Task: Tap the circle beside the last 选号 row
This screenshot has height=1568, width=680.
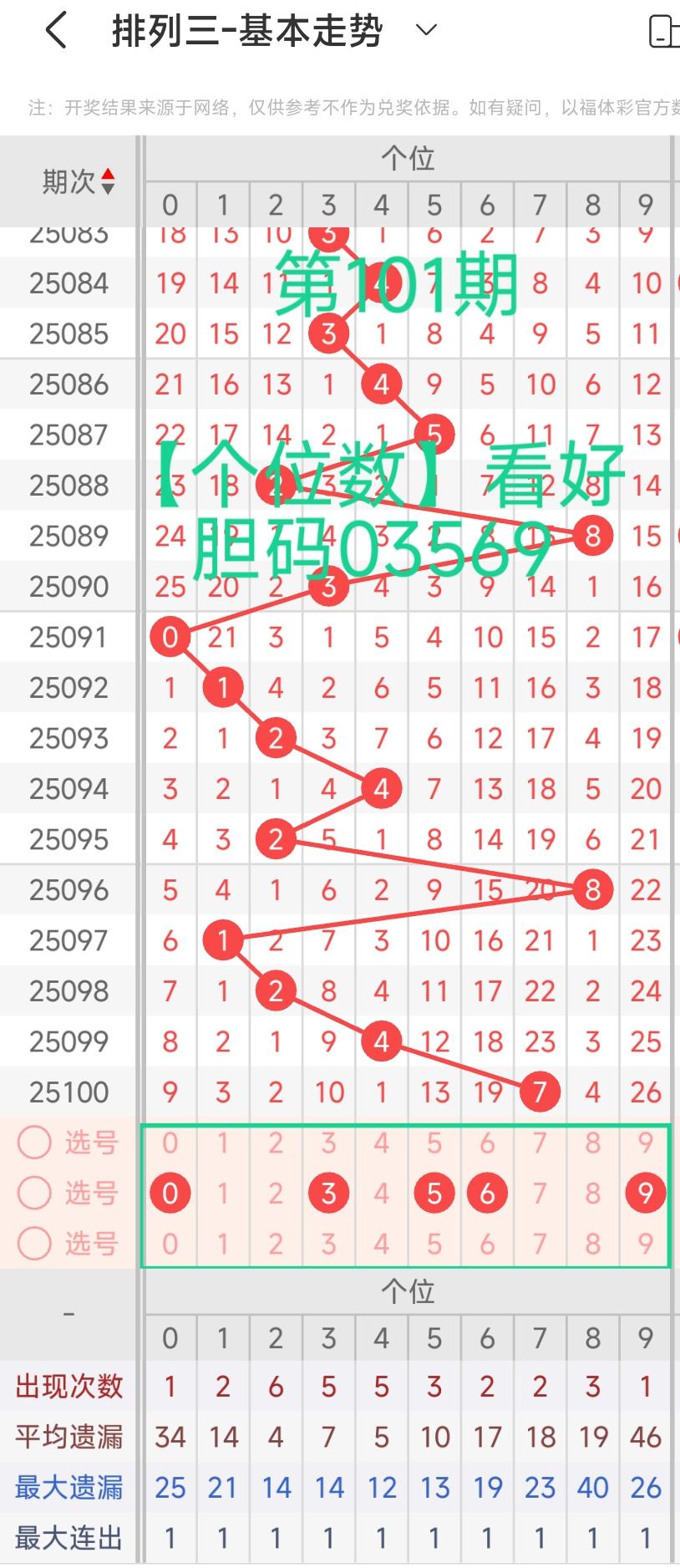Action: pyautogui.click(x=35, y=1243)
